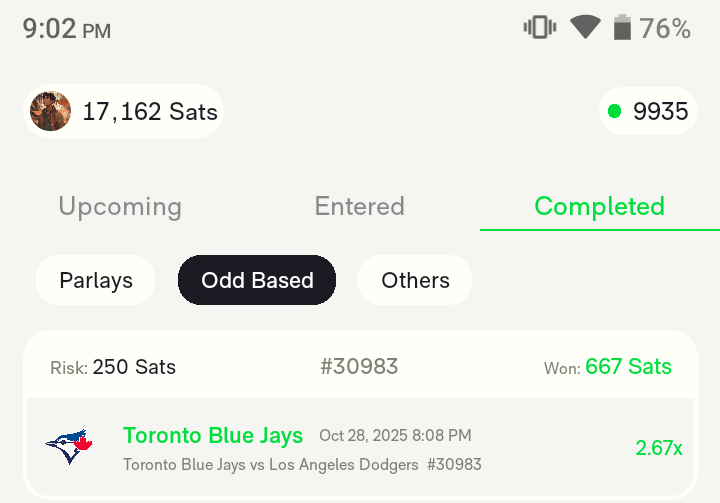The width and height of the screenshot is (720, 503).
Task: Tap the 9935 green dot pill
Action: (x=648, y=111)
